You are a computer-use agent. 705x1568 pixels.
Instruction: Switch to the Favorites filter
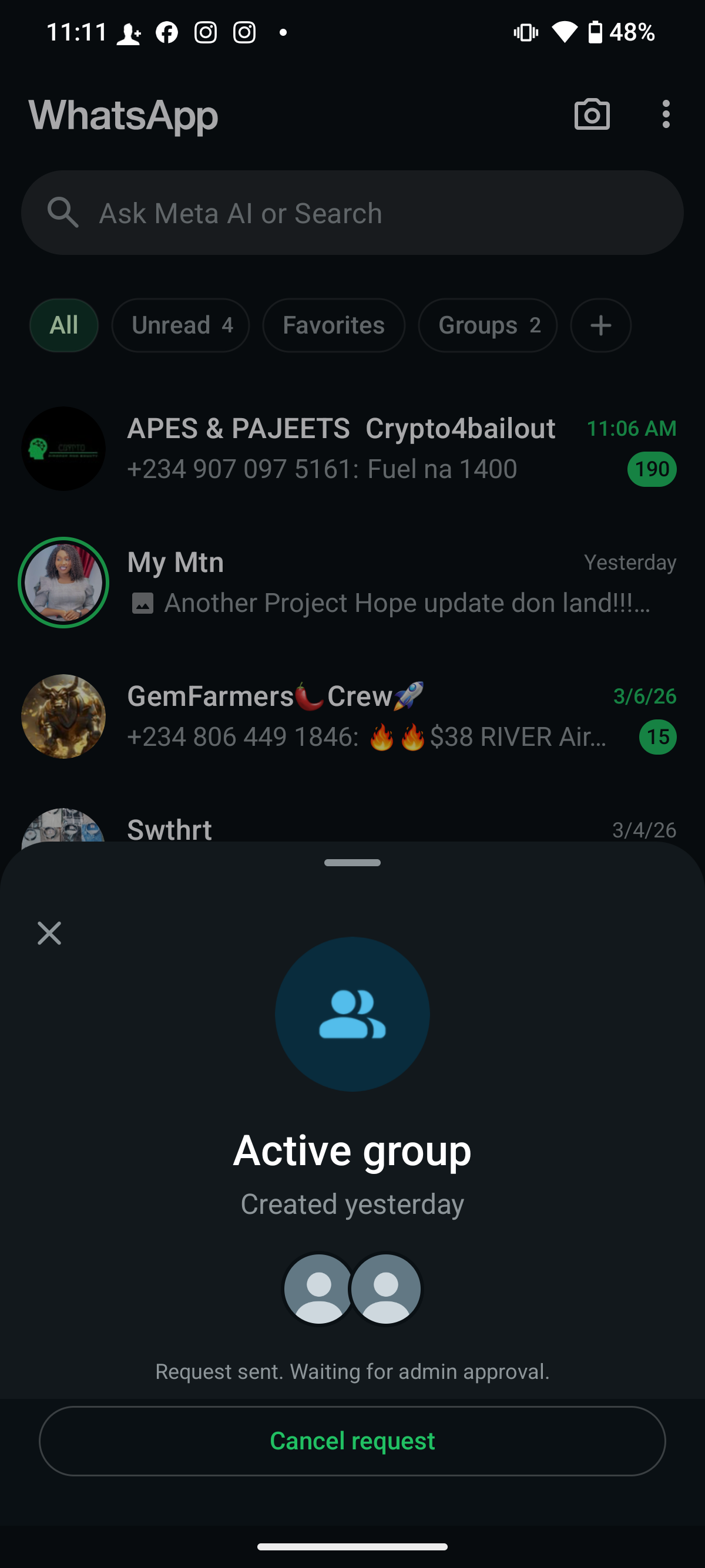point(334,325)
